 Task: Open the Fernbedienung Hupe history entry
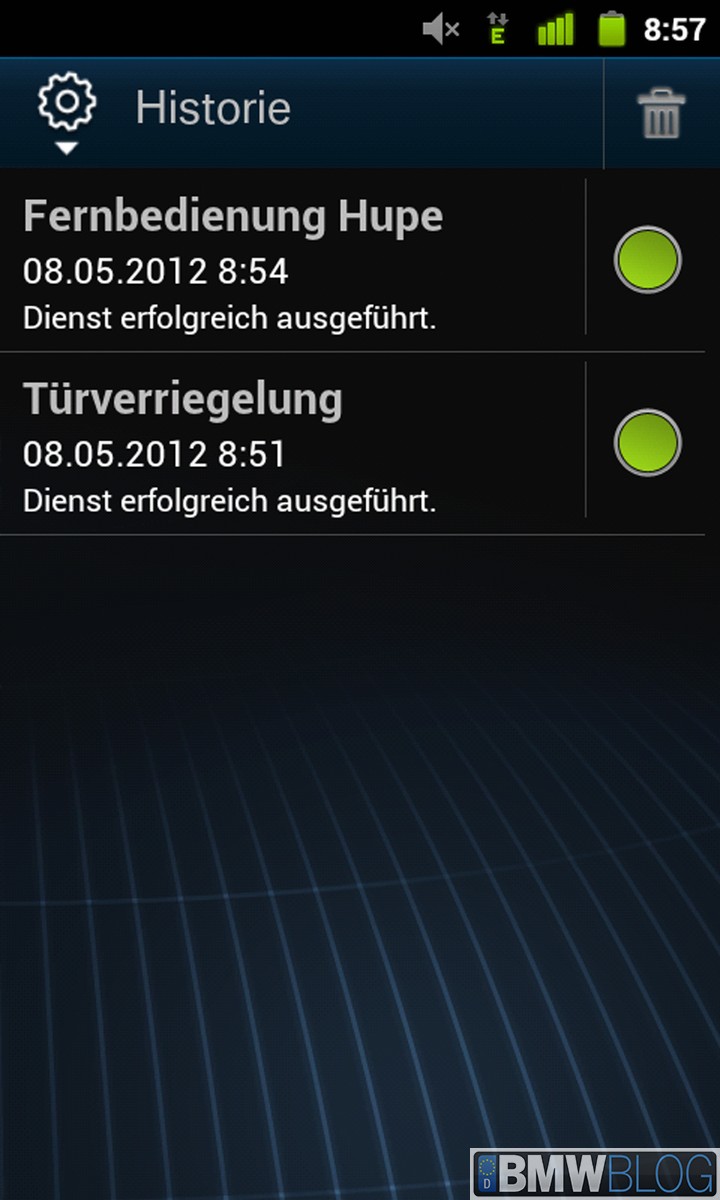290,262
